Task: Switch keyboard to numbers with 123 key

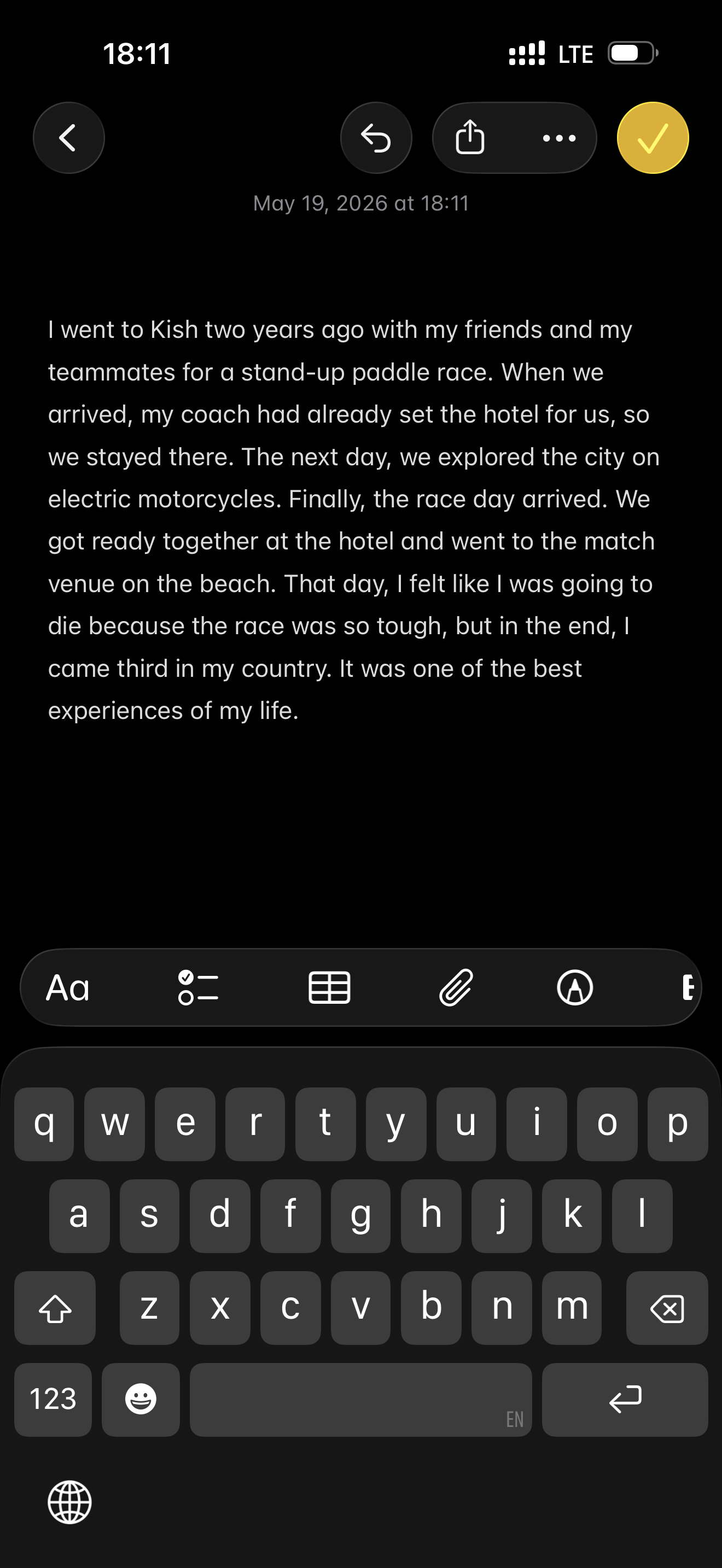Action: click(53, 1399)
